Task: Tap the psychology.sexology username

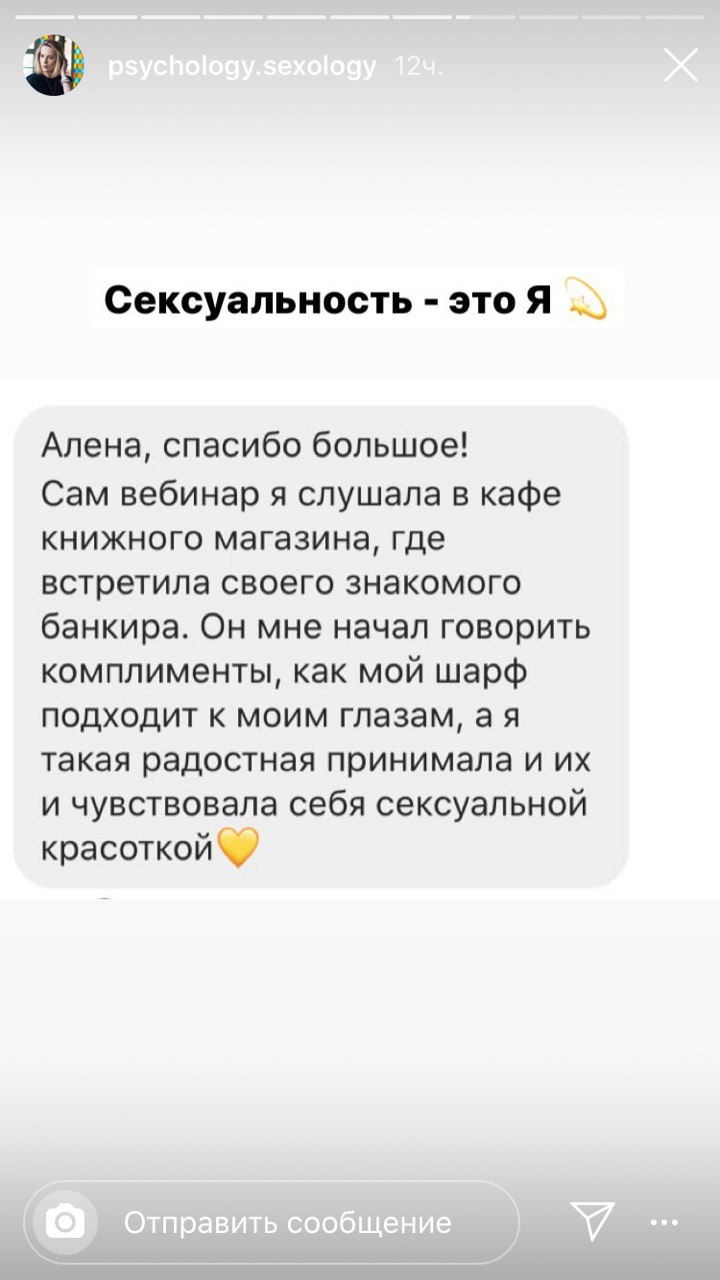Action: (242, 67)
